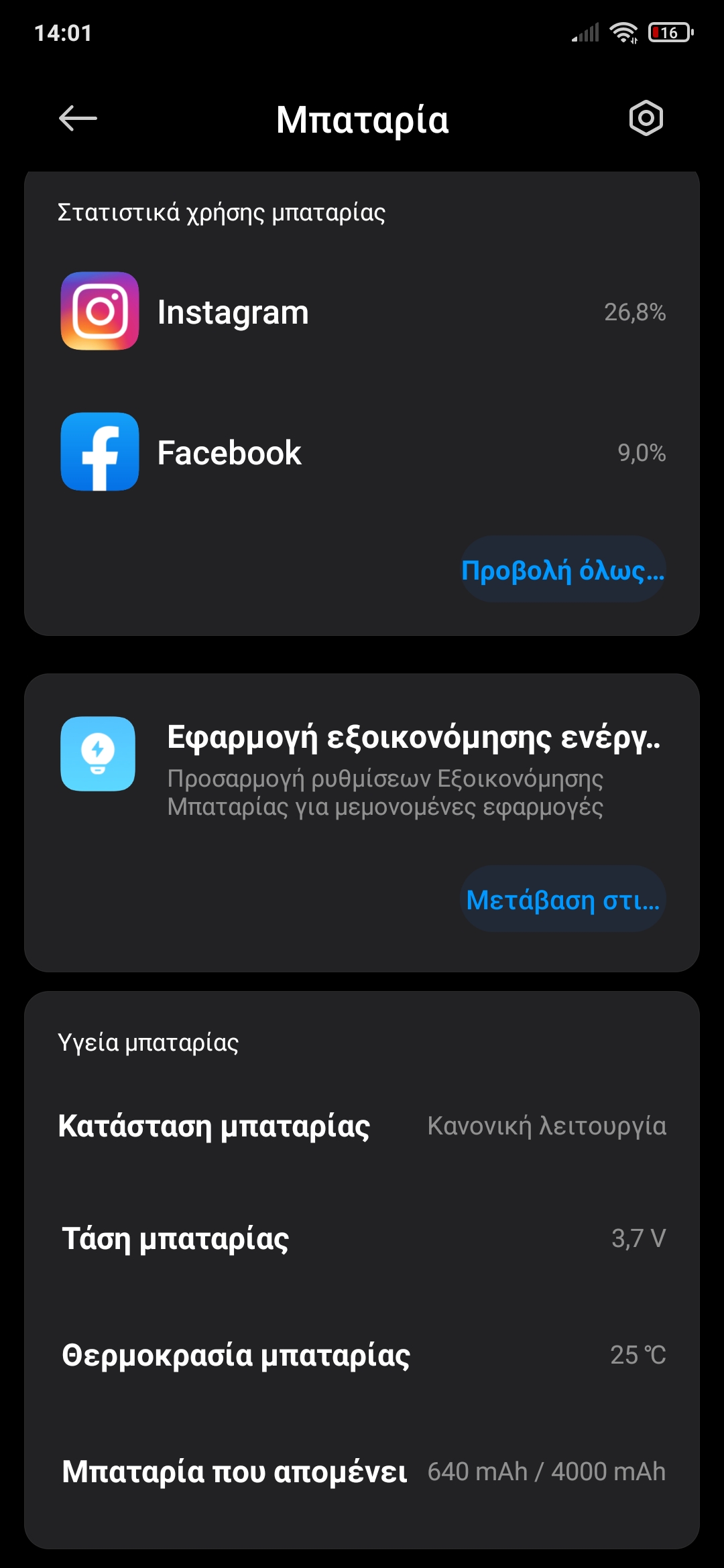Open Facebook battery usage details
This screenshot has width=724, height=1568.
362,452
